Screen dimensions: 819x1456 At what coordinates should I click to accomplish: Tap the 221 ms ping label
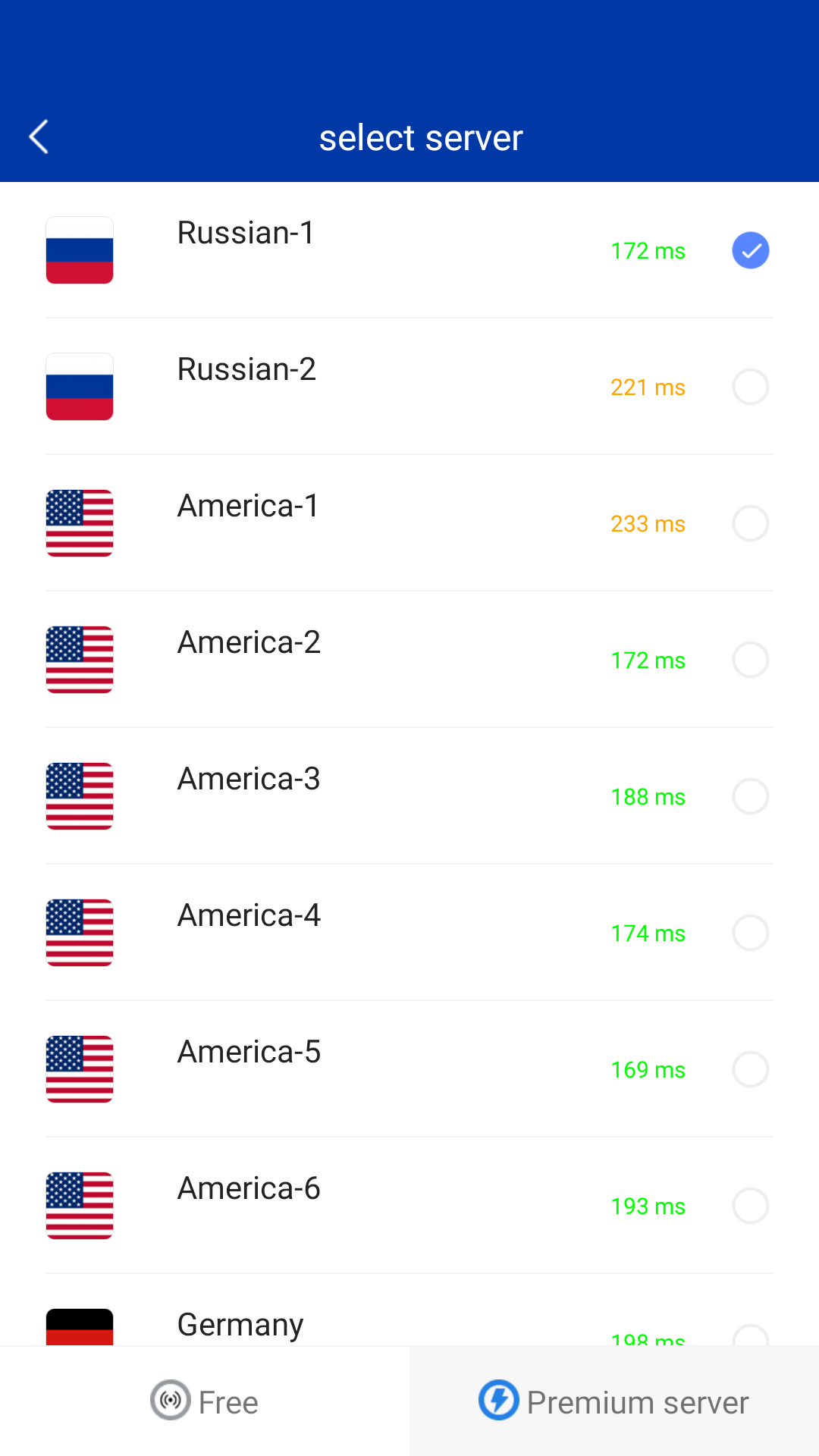(x=648, y=387)
